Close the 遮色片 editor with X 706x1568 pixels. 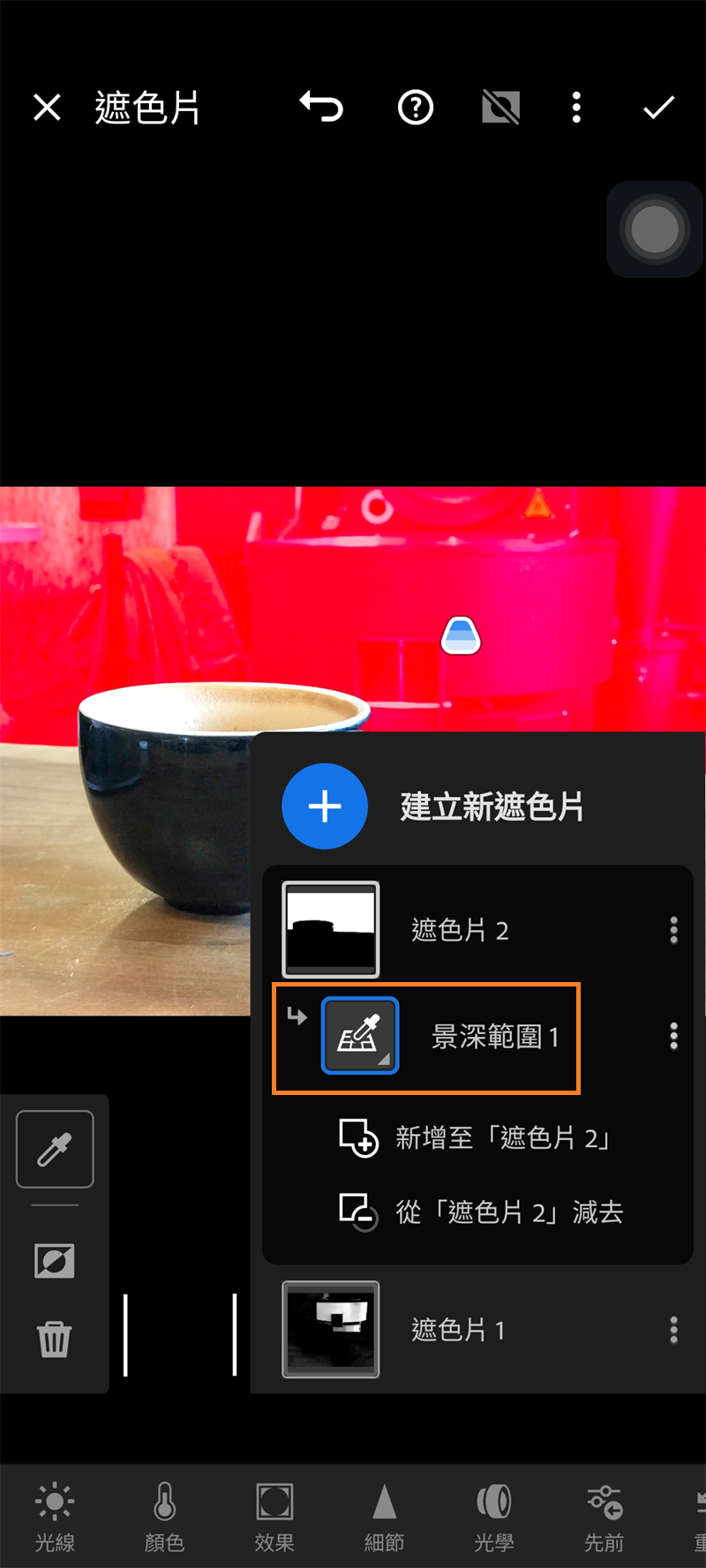point(47,108)
